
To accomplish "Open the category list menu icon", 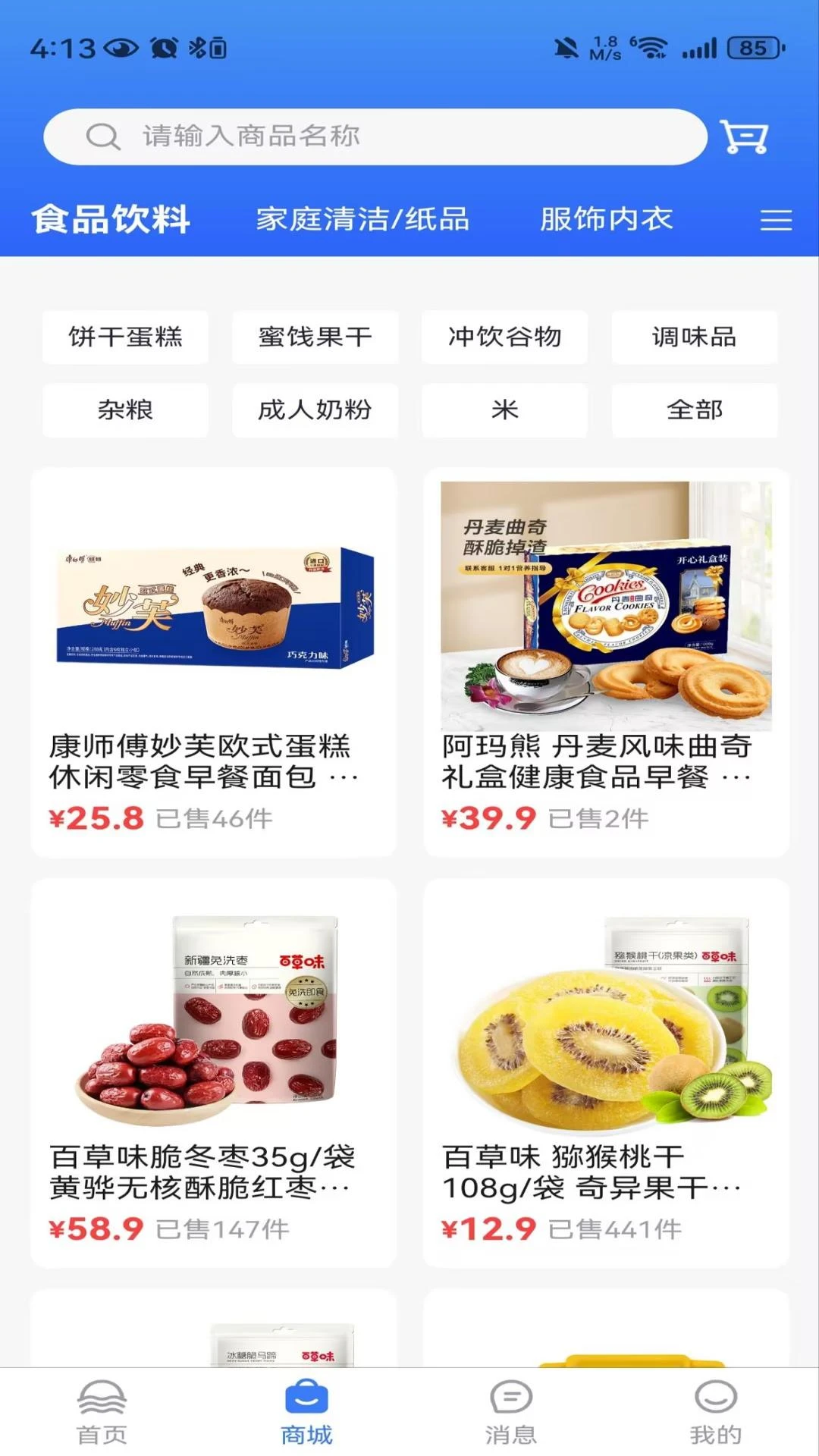I will click(x=776, y=220).
